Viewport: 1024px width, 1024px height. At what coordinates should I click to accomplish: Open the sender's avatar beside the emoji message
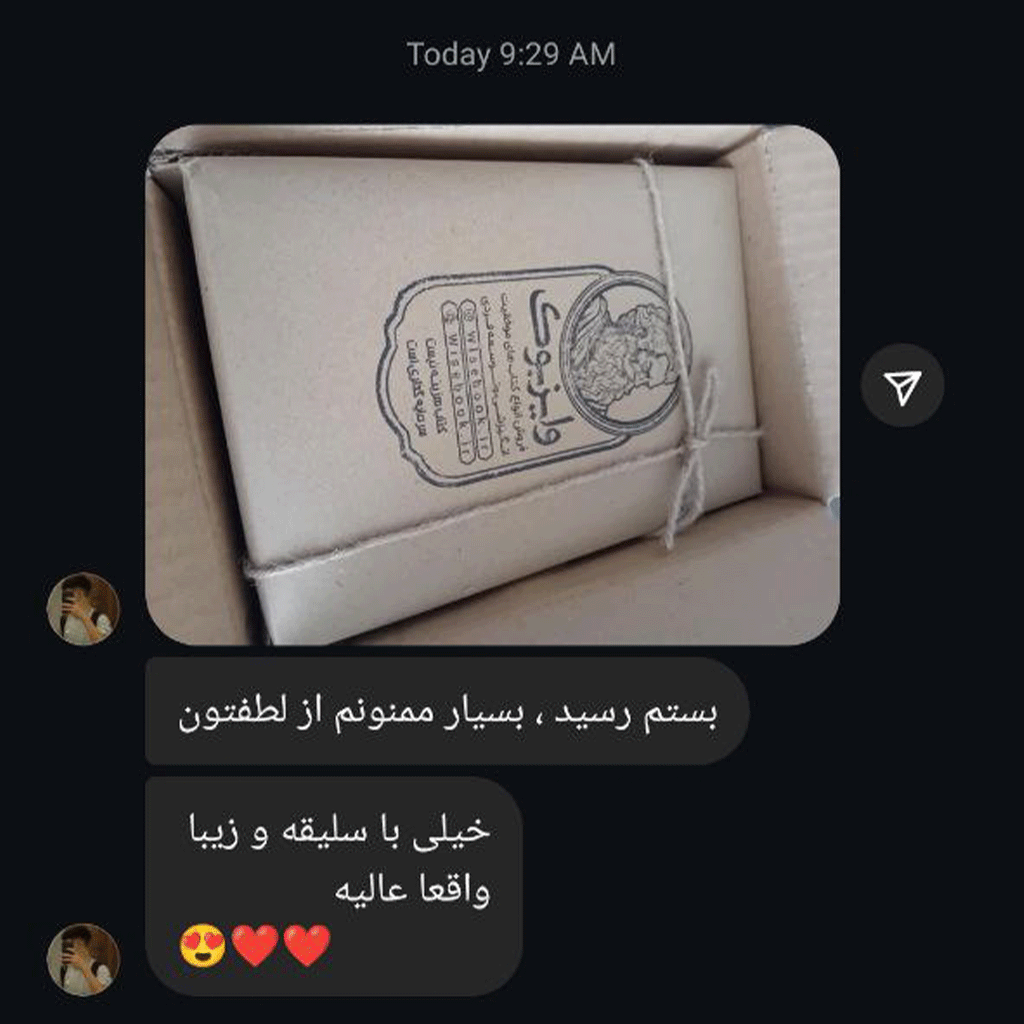coord(83,959)
